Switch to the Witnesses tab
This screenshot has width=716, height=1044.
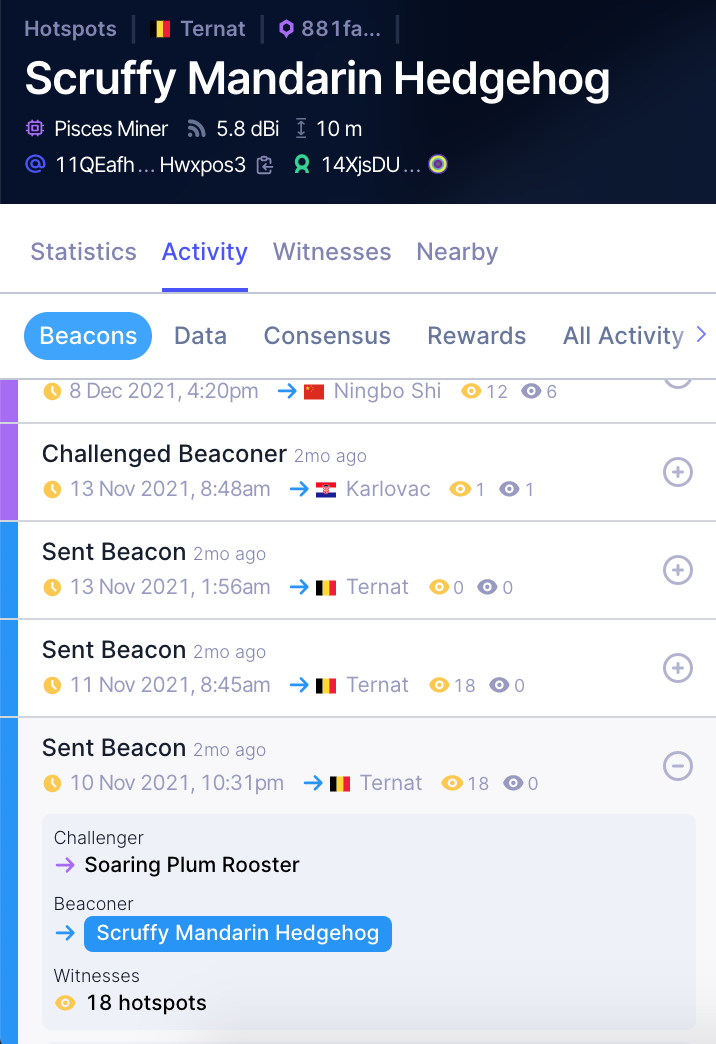[x=332, y=252]
